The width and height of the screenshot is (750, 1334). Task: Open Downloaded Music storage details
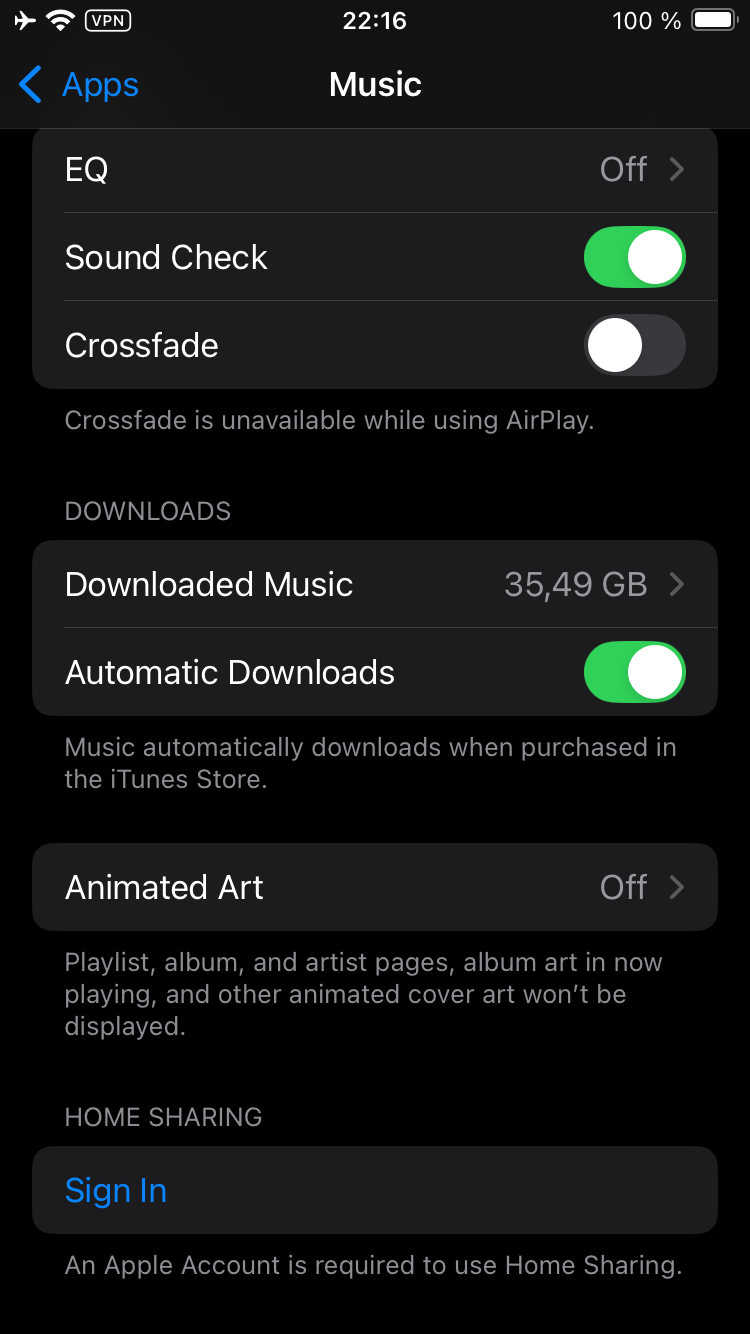[x=375, y=584]
